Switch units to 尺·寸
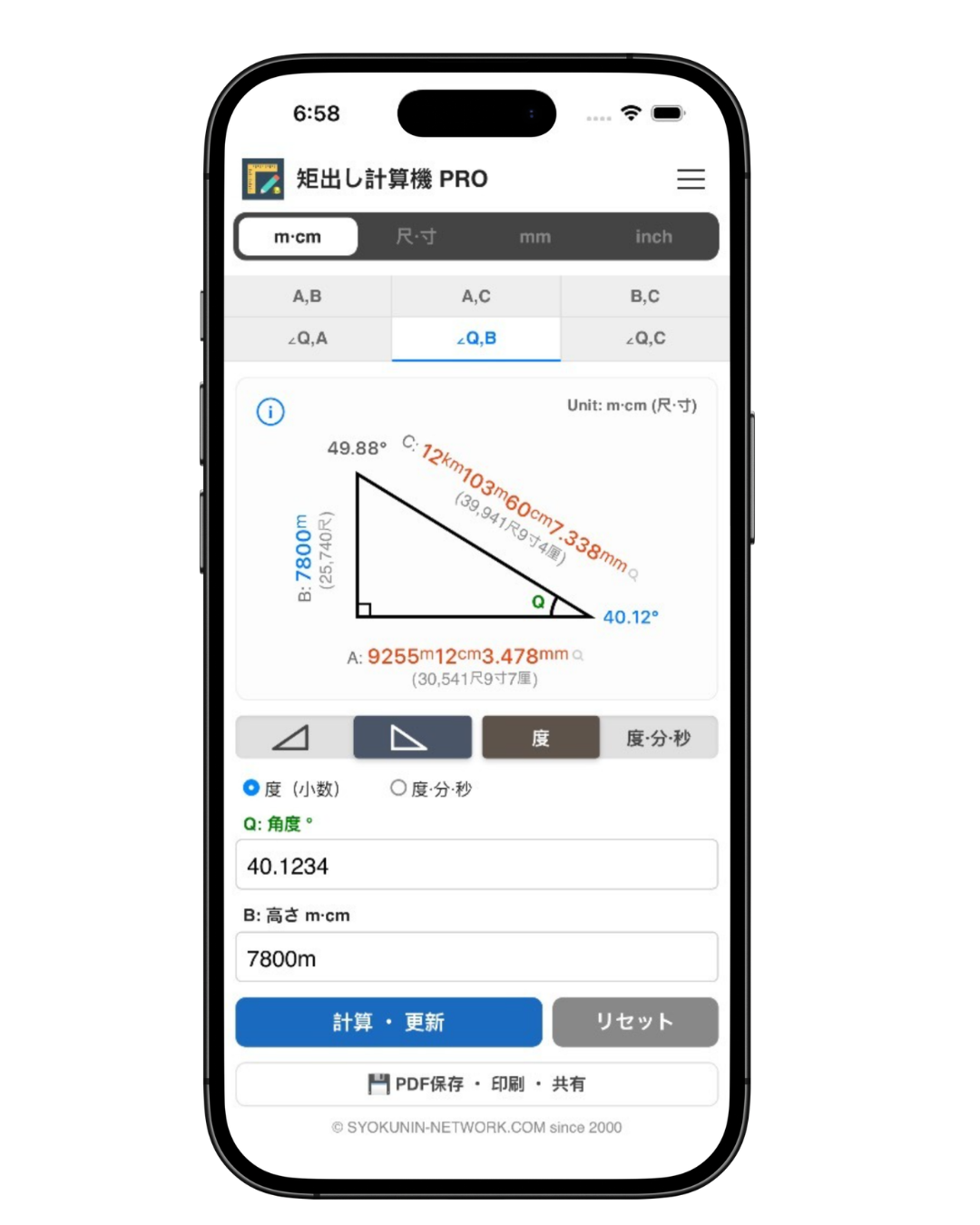Screen dimensions: 980x1225 (416, 237)
